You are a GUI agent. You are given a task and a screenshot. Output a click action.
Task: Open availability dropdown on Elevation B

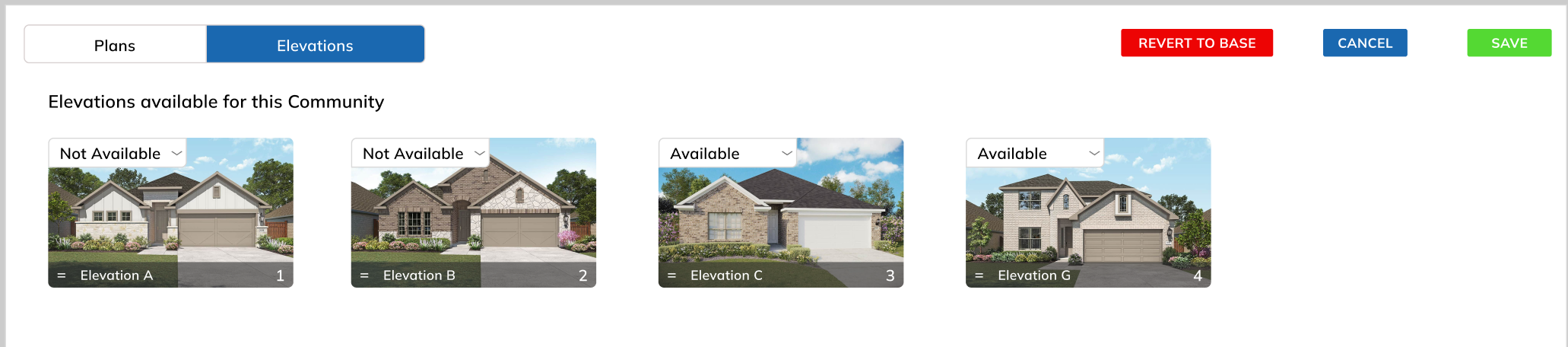421,154
